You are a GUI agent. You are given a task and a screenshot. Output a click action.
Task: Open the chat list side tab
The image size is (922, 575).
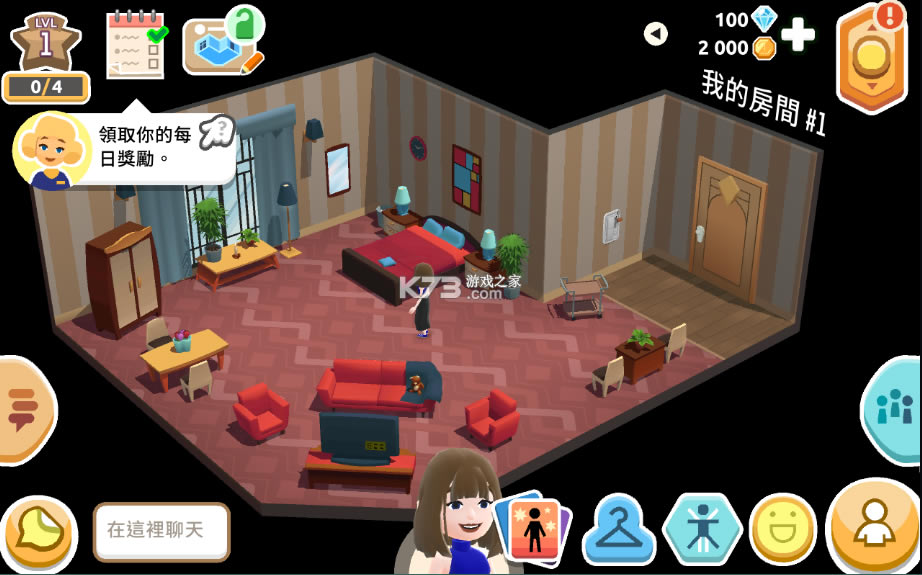click(x=22, y=408)
